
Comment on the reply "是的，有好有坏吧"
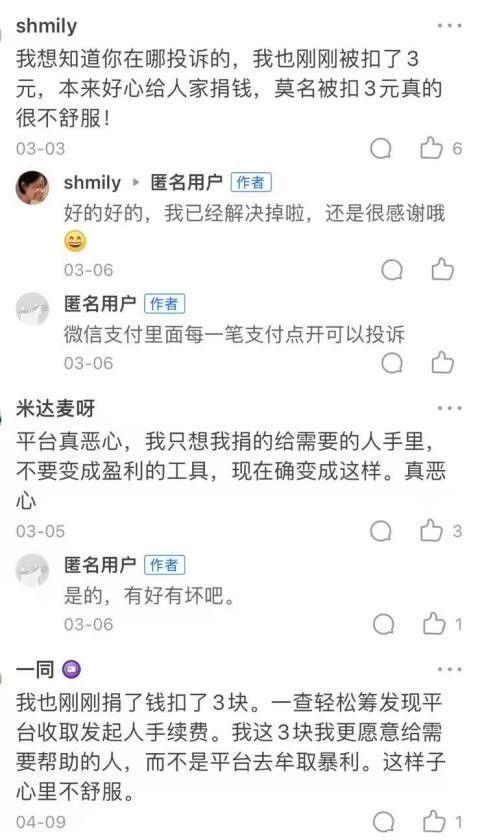click(x=383, y=624)
